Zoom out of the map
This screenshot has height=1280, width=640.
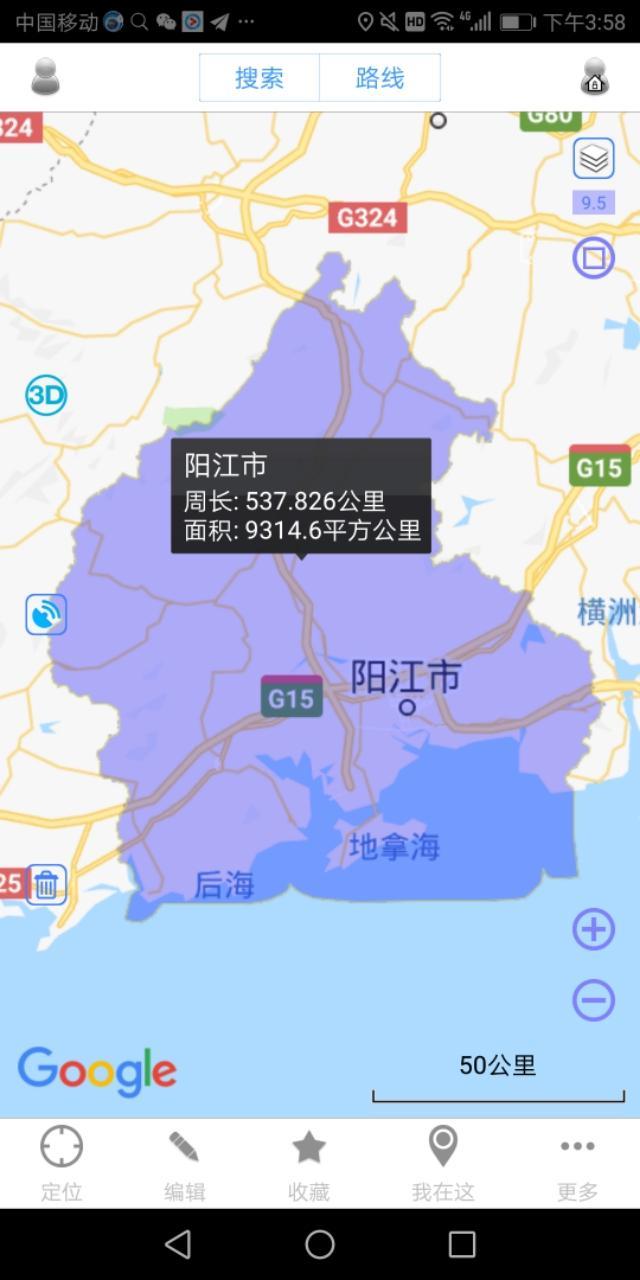[x=593, y=1000]
